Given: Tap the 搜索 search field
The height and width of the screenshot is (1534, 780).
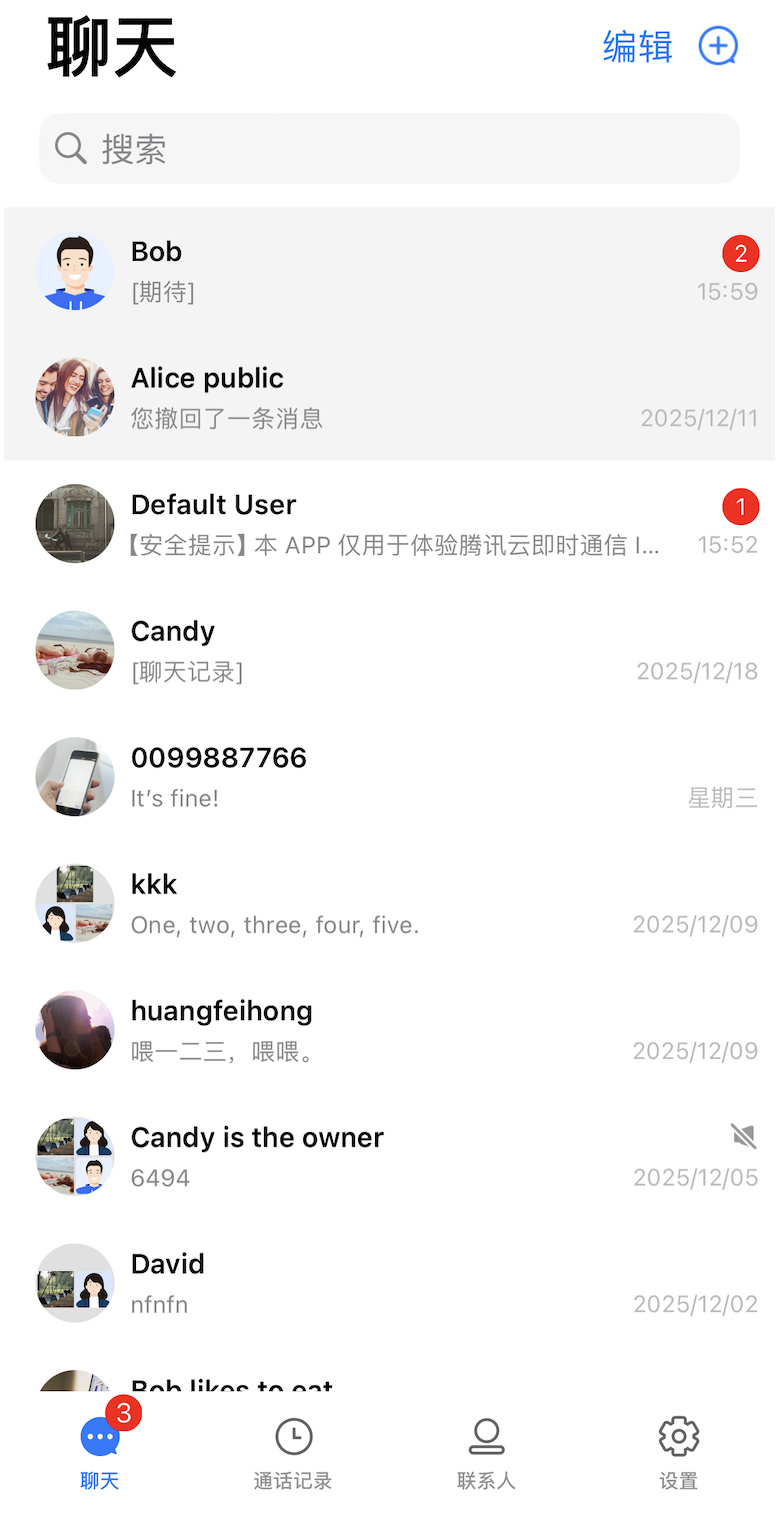Looking at the screenshot, I should (x=390, y=149).
